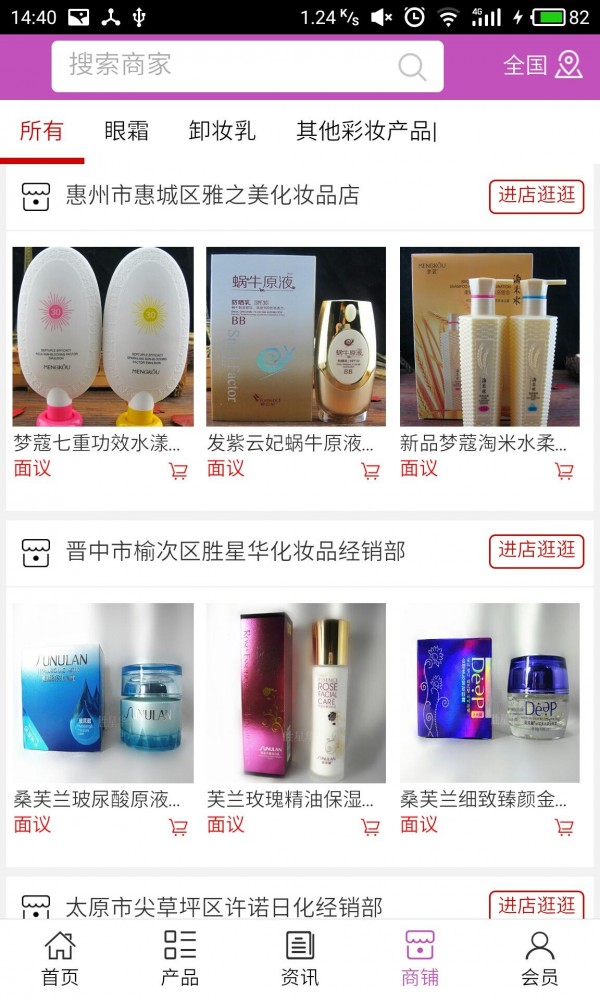Switch to the 卸妆乳 category tab
This screenshot has height=1000, width=600.
222,130
